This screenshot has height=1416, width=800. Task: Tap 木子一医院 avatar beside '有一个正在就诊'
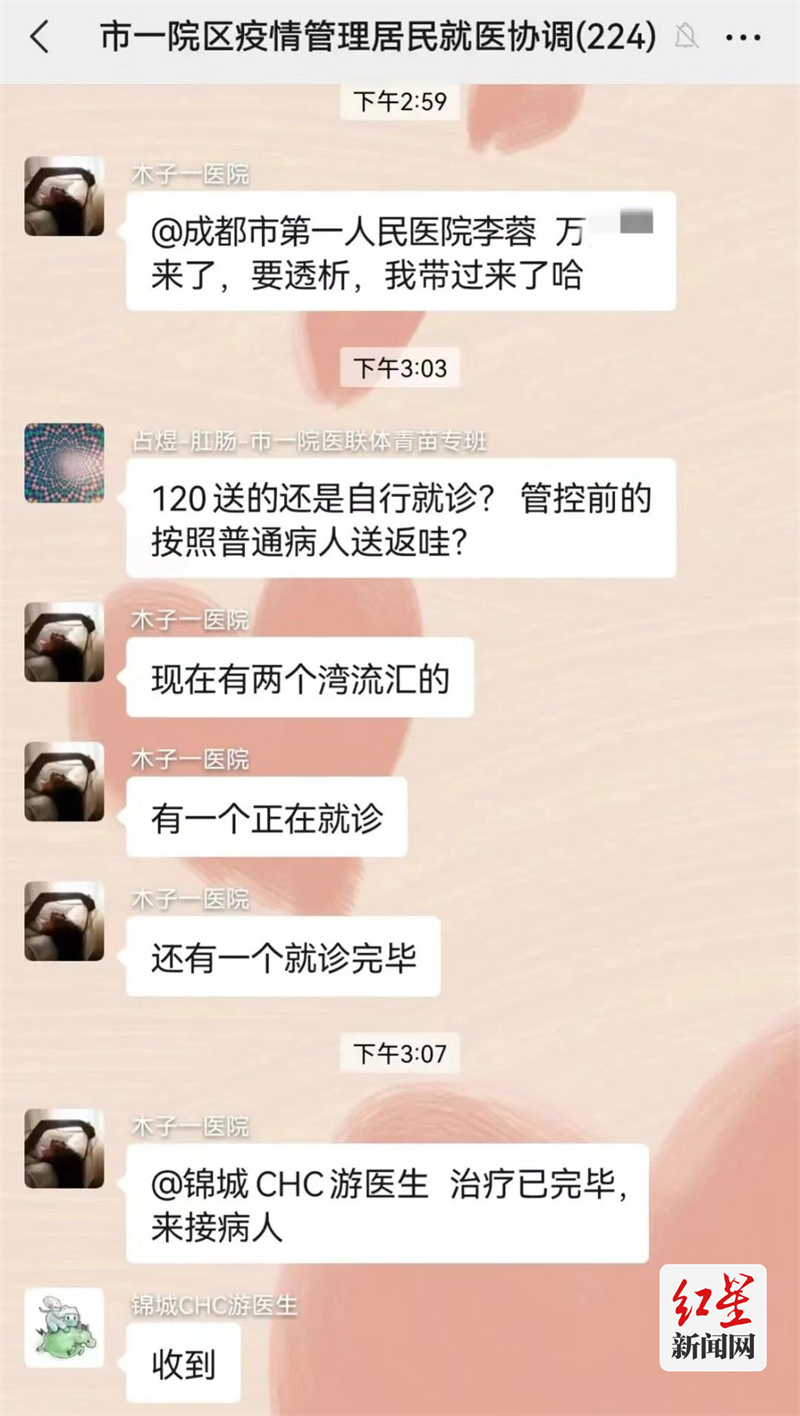[x=64, y=781]
